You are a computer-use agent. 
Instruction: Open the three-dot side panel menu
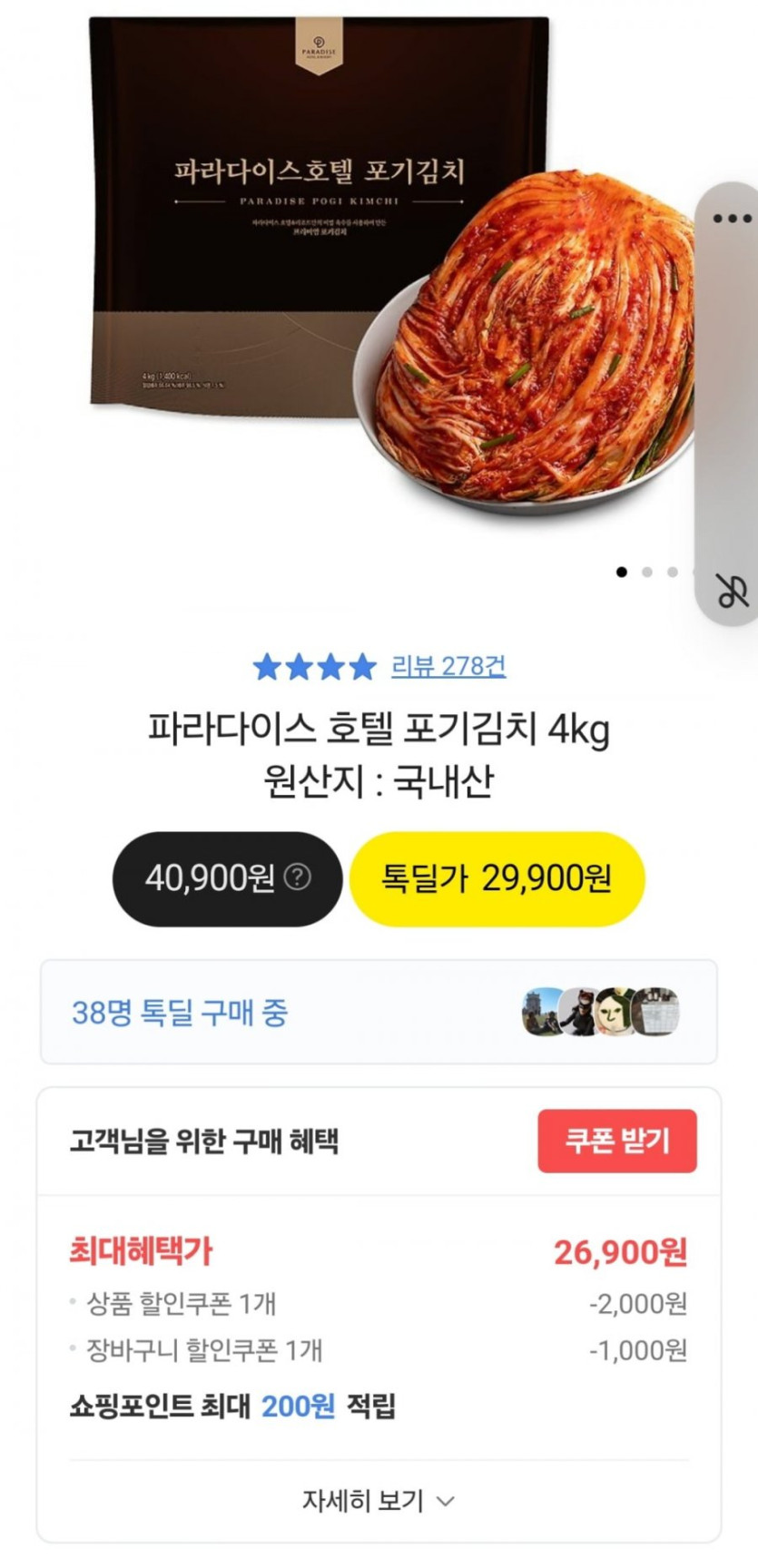[x=732, y=219]
